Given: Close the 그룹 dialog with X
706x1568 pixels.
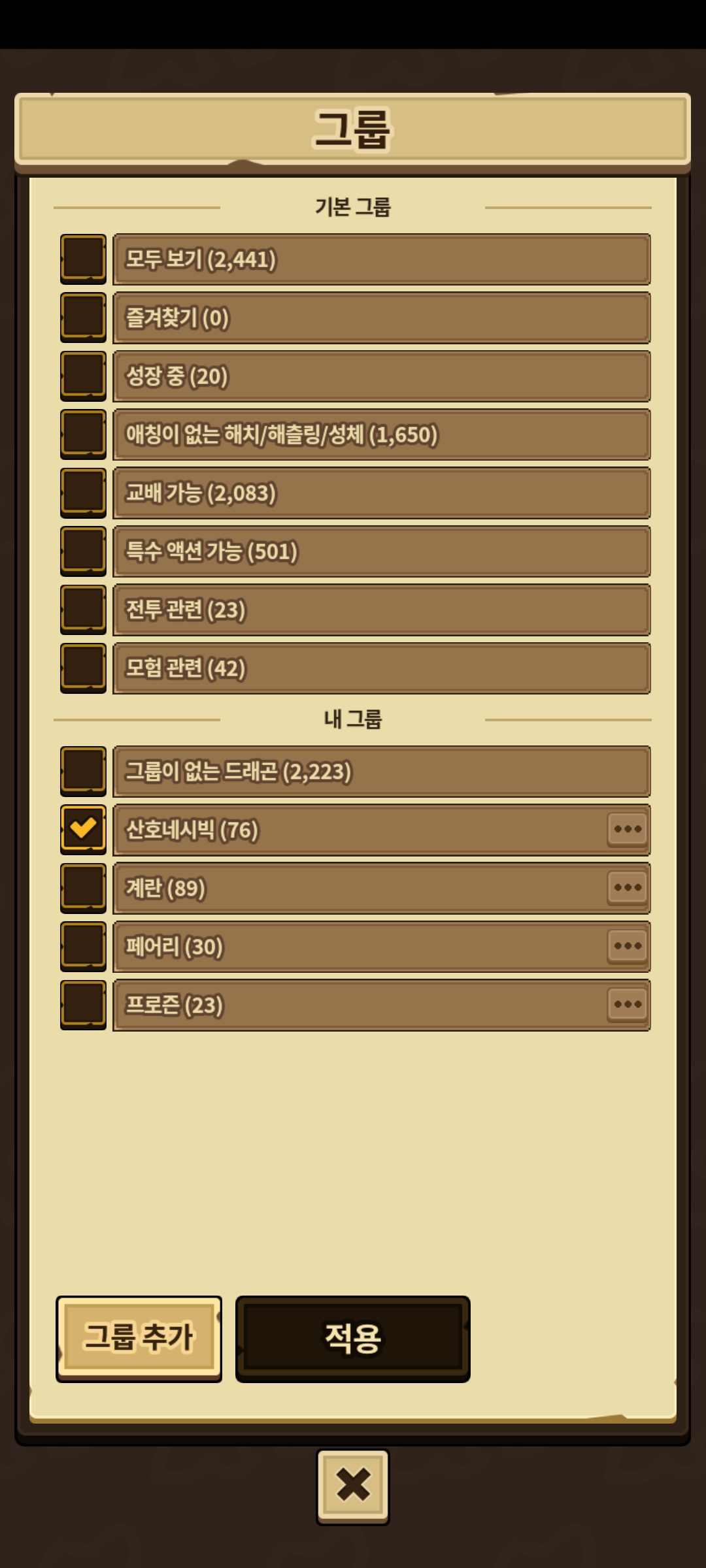Looking at the screenshot, I should click(x=353, y=1486).
